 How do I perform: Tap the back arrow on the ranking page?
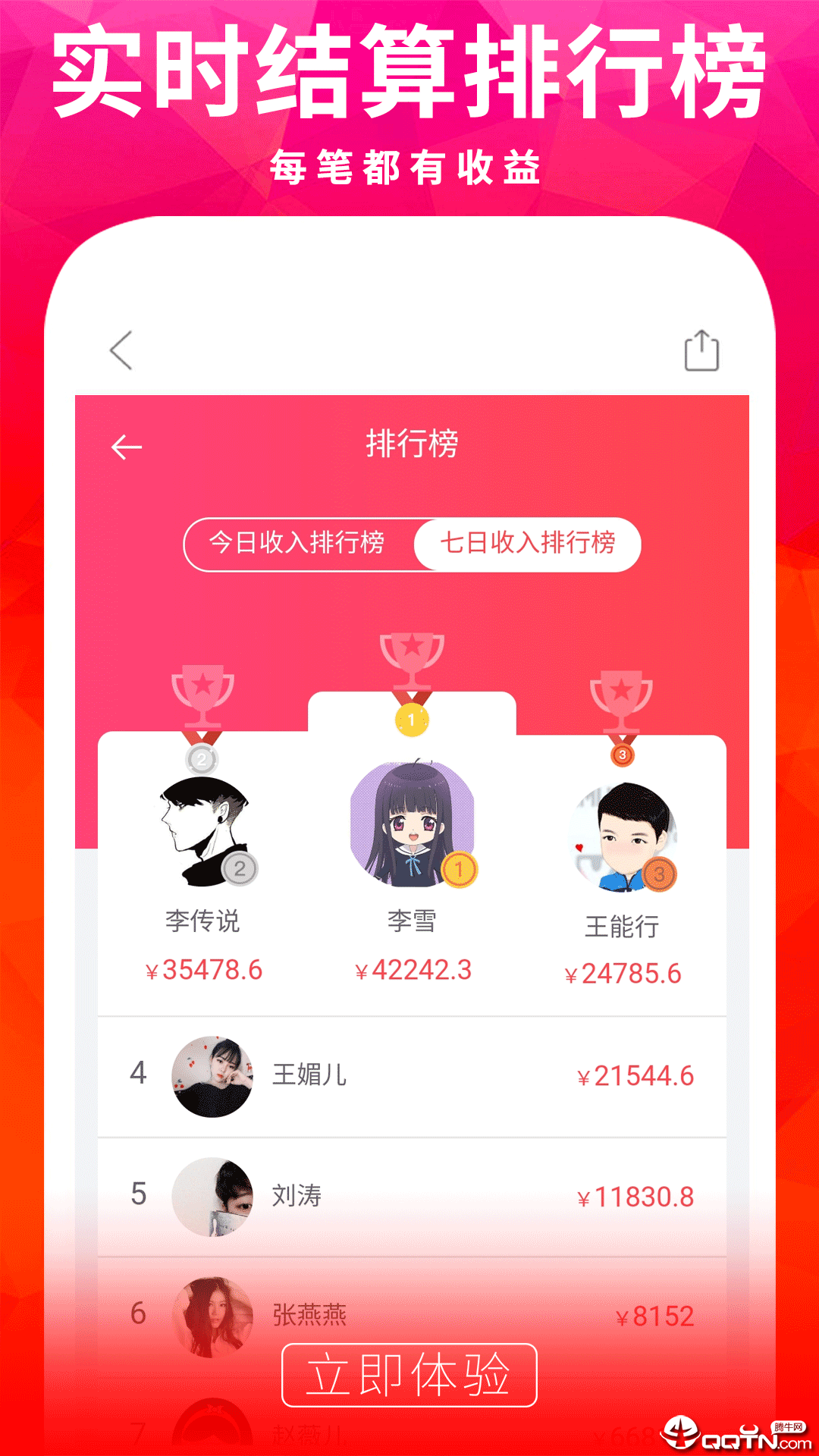[x=127, y=446]
